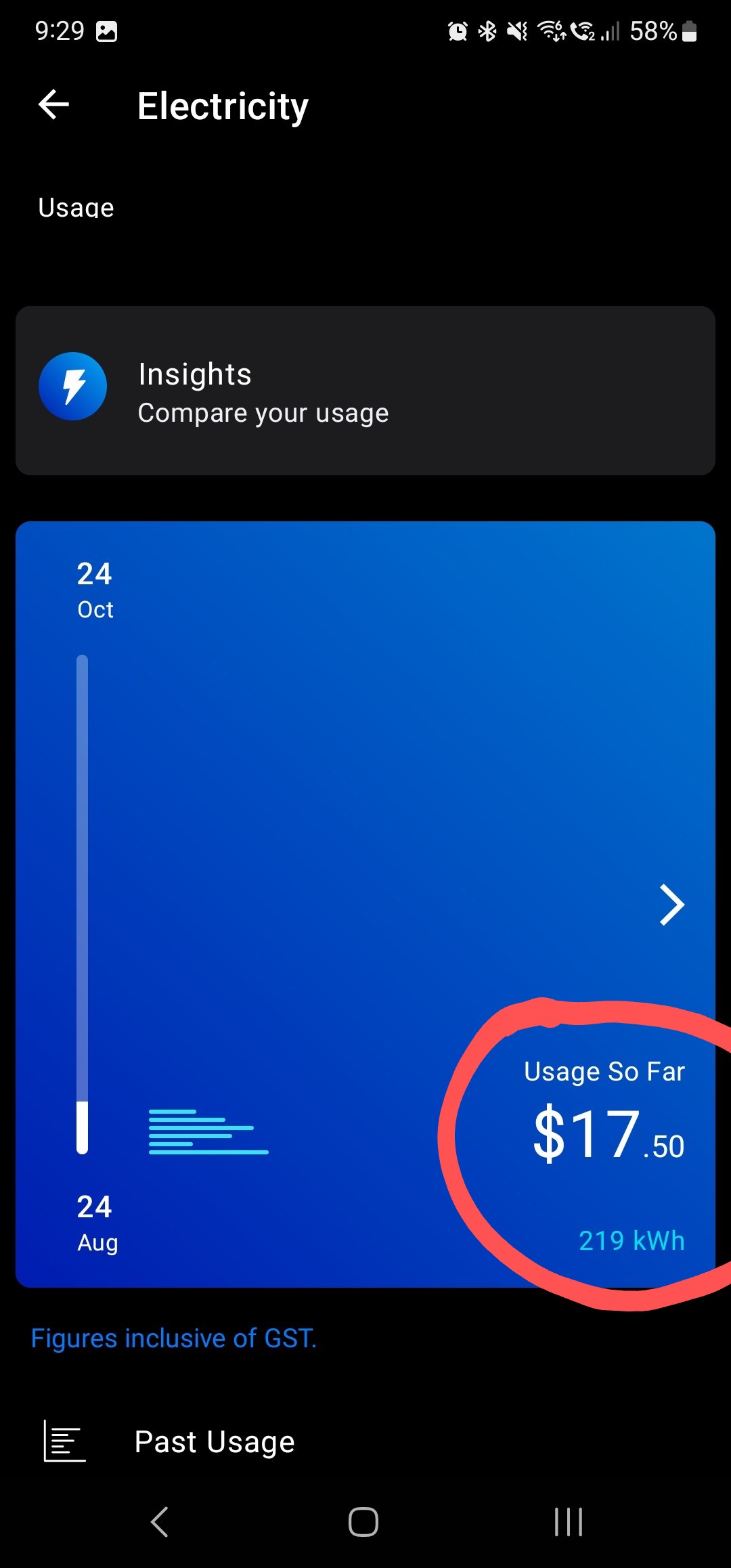Screen dimensions: 731x1568
Task: Expand the usage card via right chevron
Action: (x=671, y=905)
